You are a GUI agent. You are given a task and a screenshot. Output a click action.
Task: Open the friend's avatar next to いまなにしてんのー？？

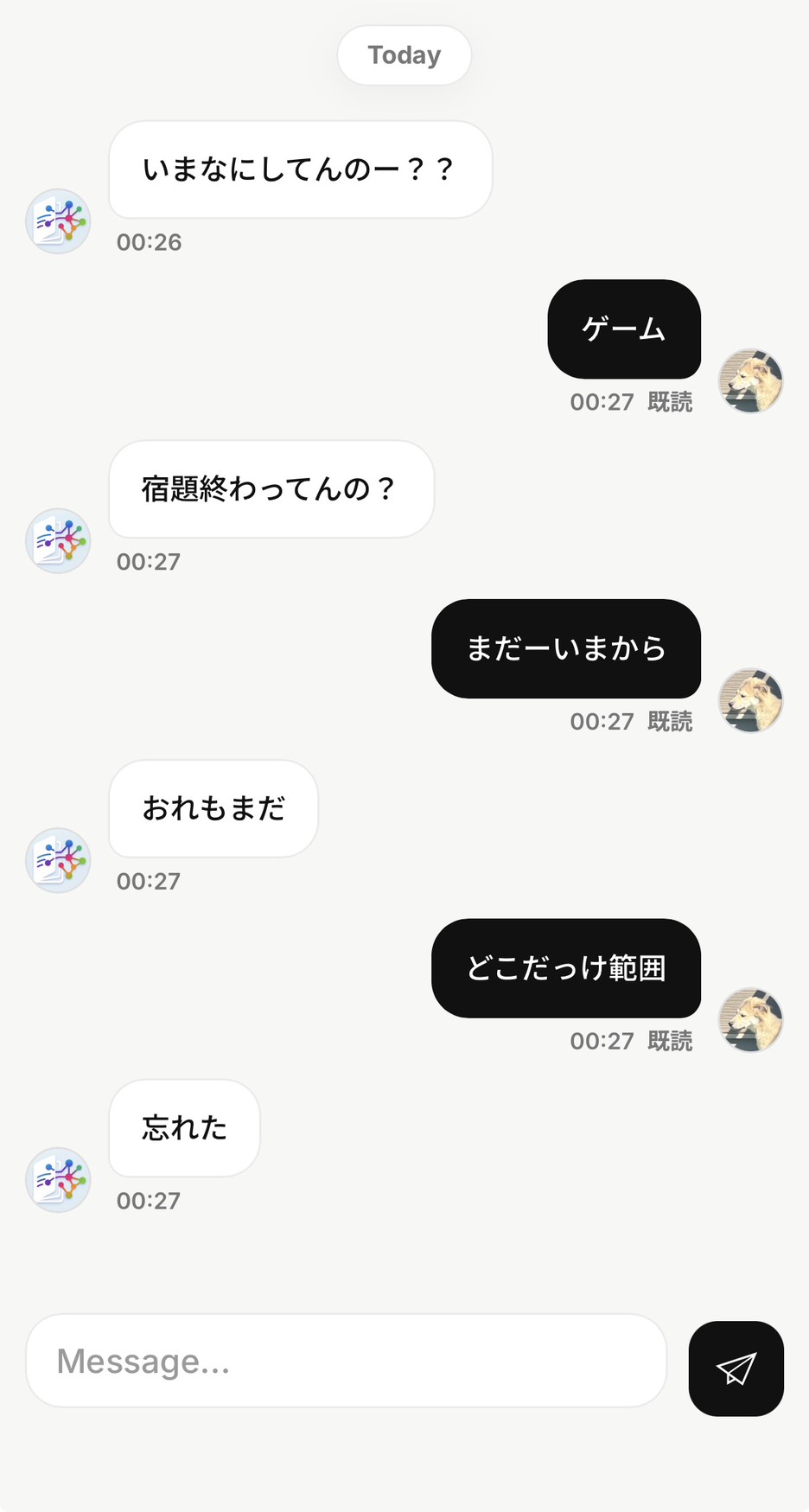(57, 222)
